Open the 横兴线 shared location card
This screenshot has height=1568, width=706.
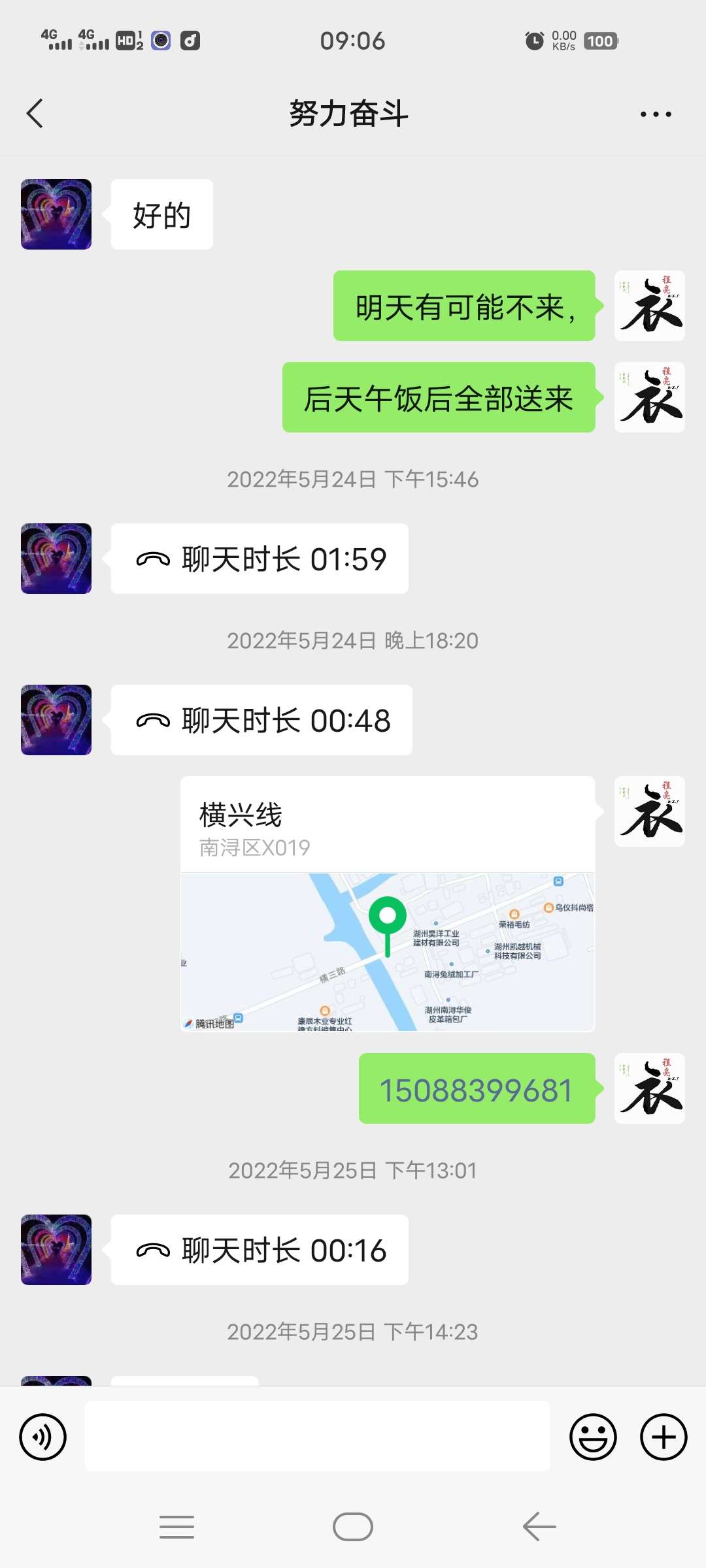[x=388, y=904]
